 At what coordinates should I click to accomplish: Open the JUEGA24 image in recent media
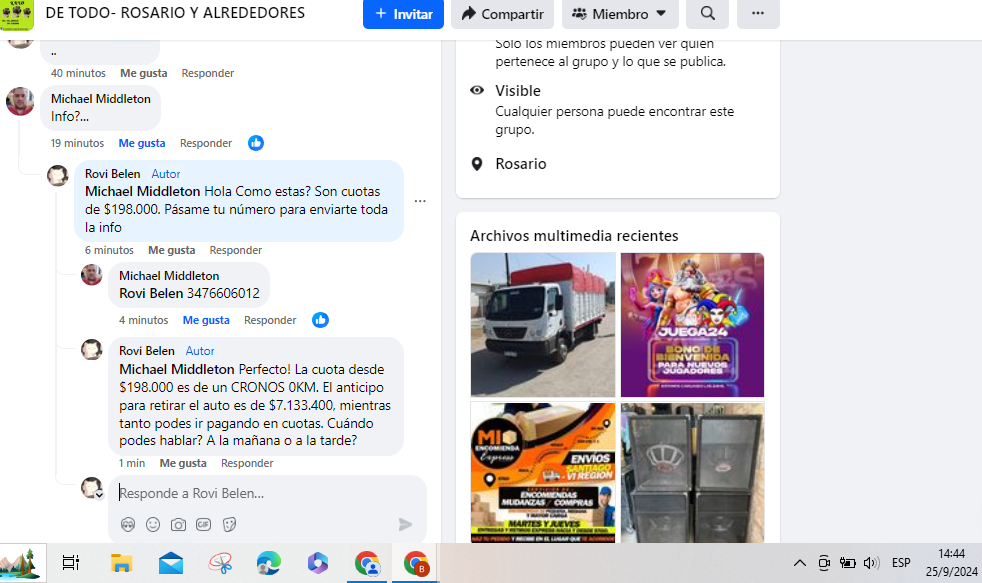coord(692,325)
